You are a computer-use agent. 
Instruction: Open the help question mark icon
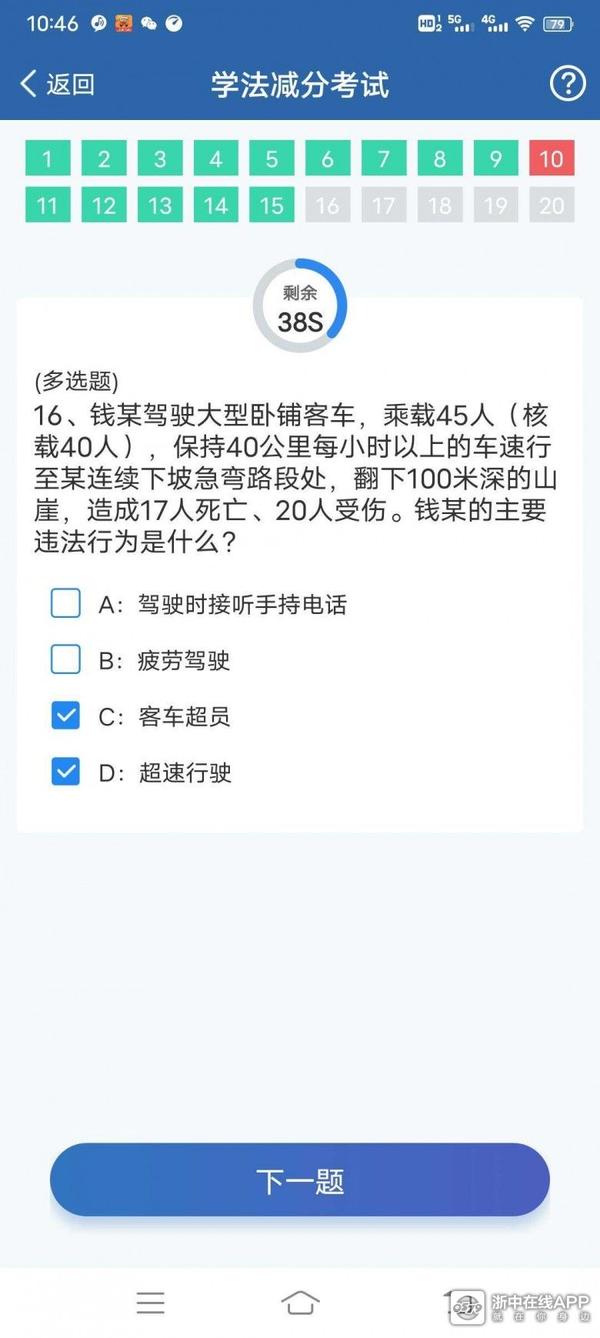click(x=567, y=84)
